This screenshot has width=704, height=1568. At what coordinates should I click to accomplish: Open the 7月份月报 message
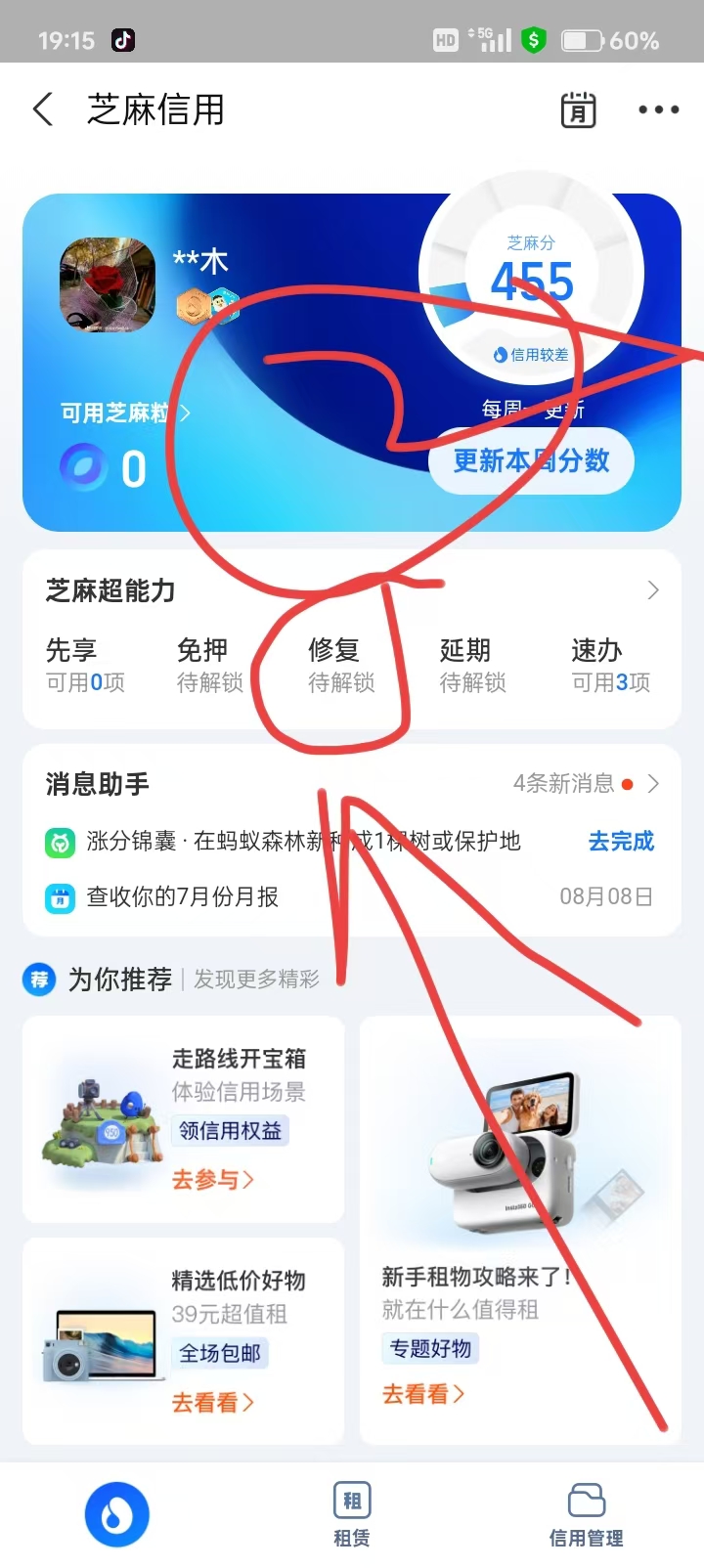(182, 896)
